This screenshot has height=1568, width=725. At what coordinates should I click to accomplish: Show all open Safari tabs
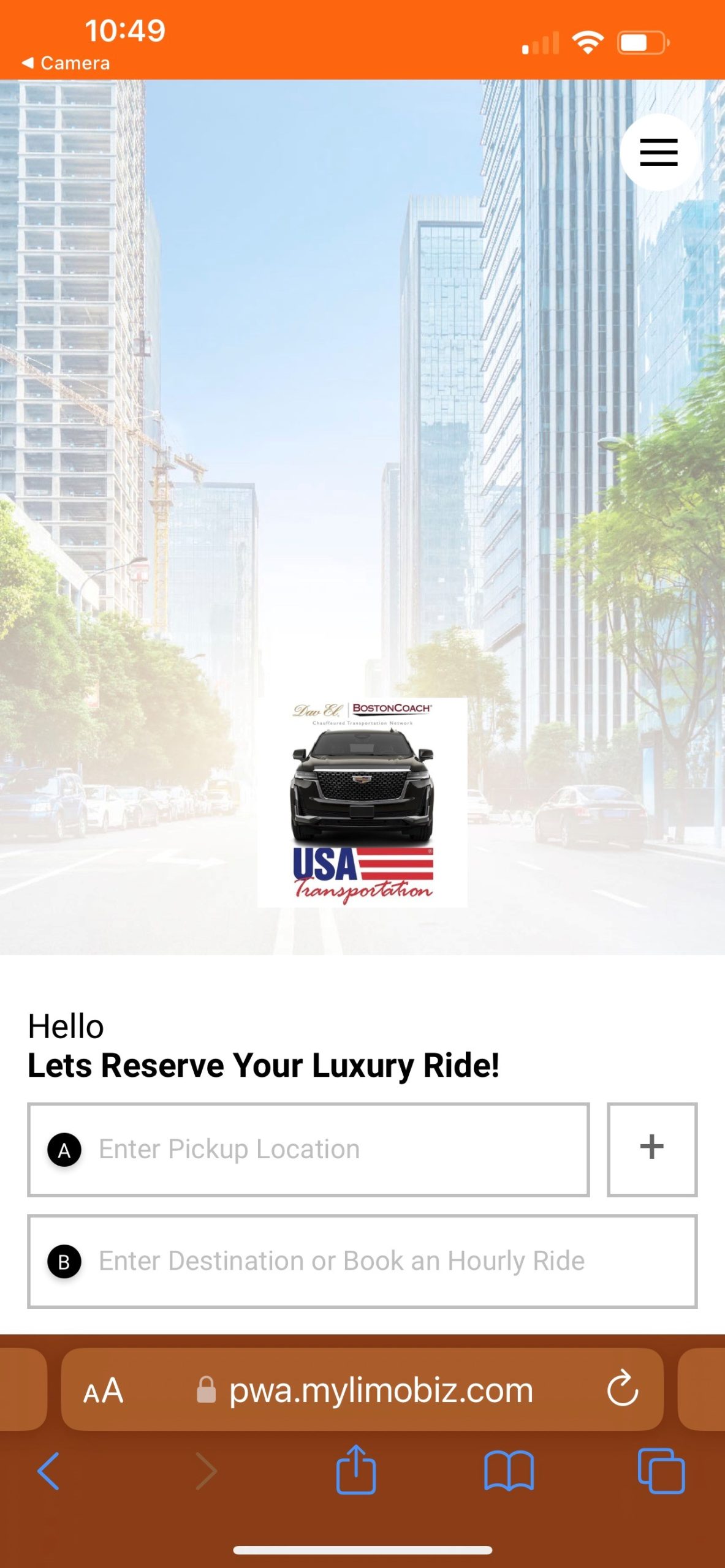(x=661, y=1470)
